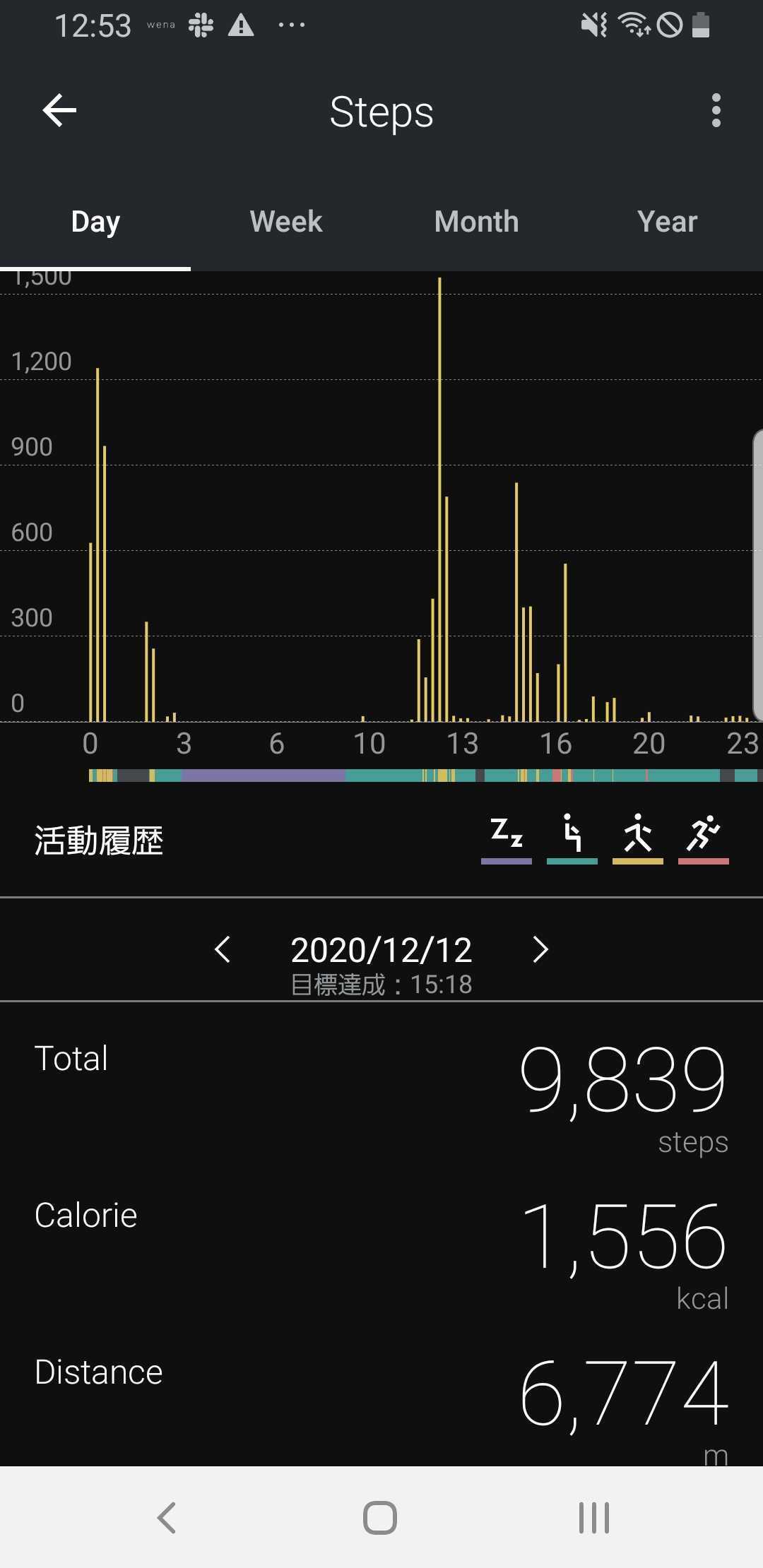Switch to the Month tab

tap(477, 222)
